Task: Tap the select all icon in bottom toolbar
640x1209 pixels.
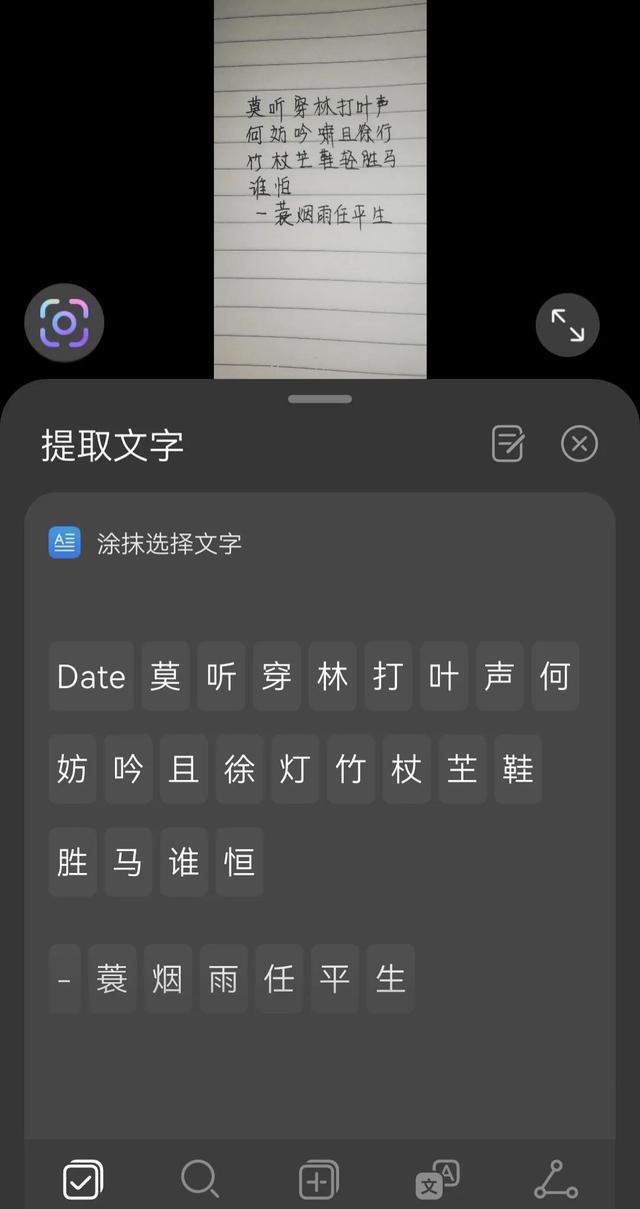Action: (x=82, y=1181)
